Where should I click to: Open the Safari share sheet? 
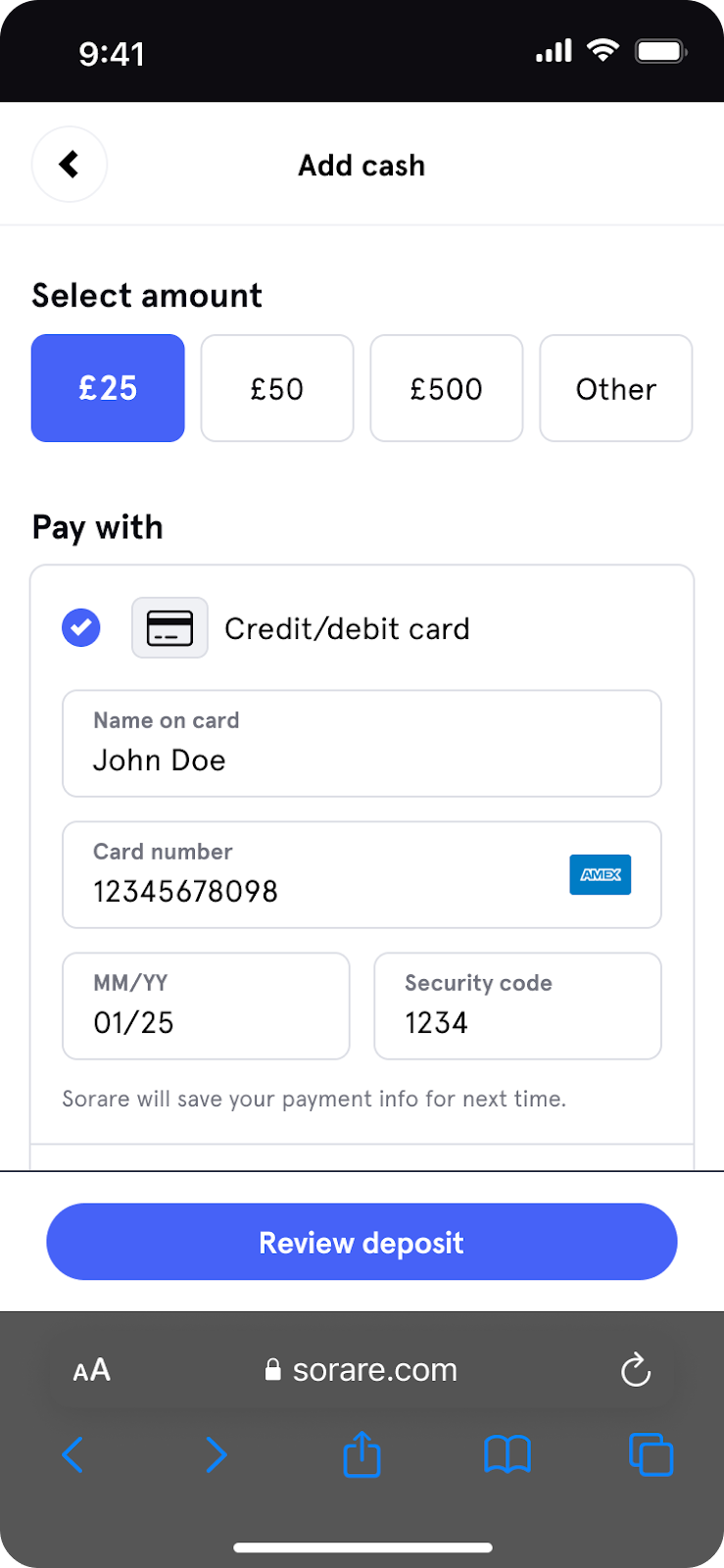click(362, 1454)
